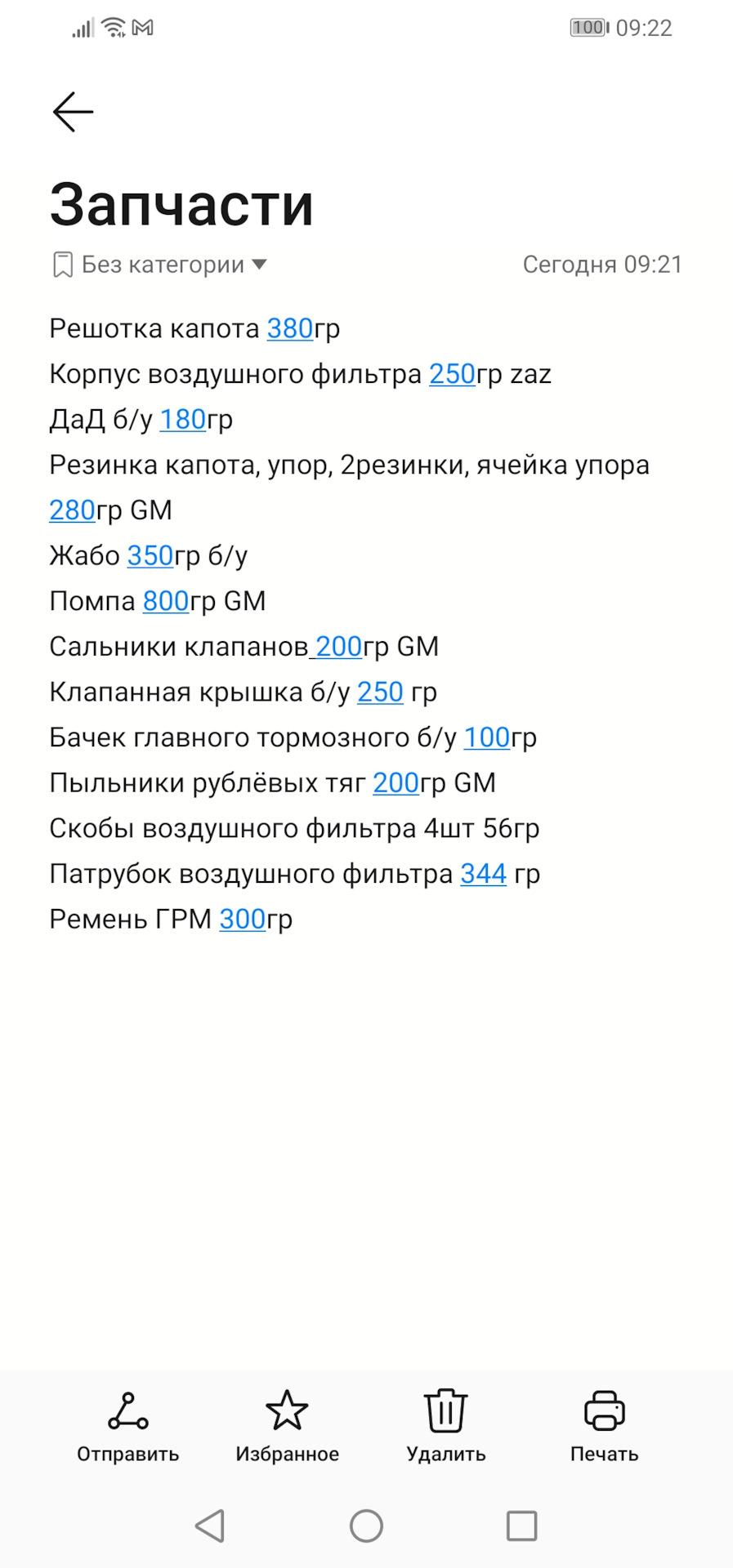The width and height of the screenshot is (733, 1568).
Task: Select the linked number 280
Action: (72, 510)
